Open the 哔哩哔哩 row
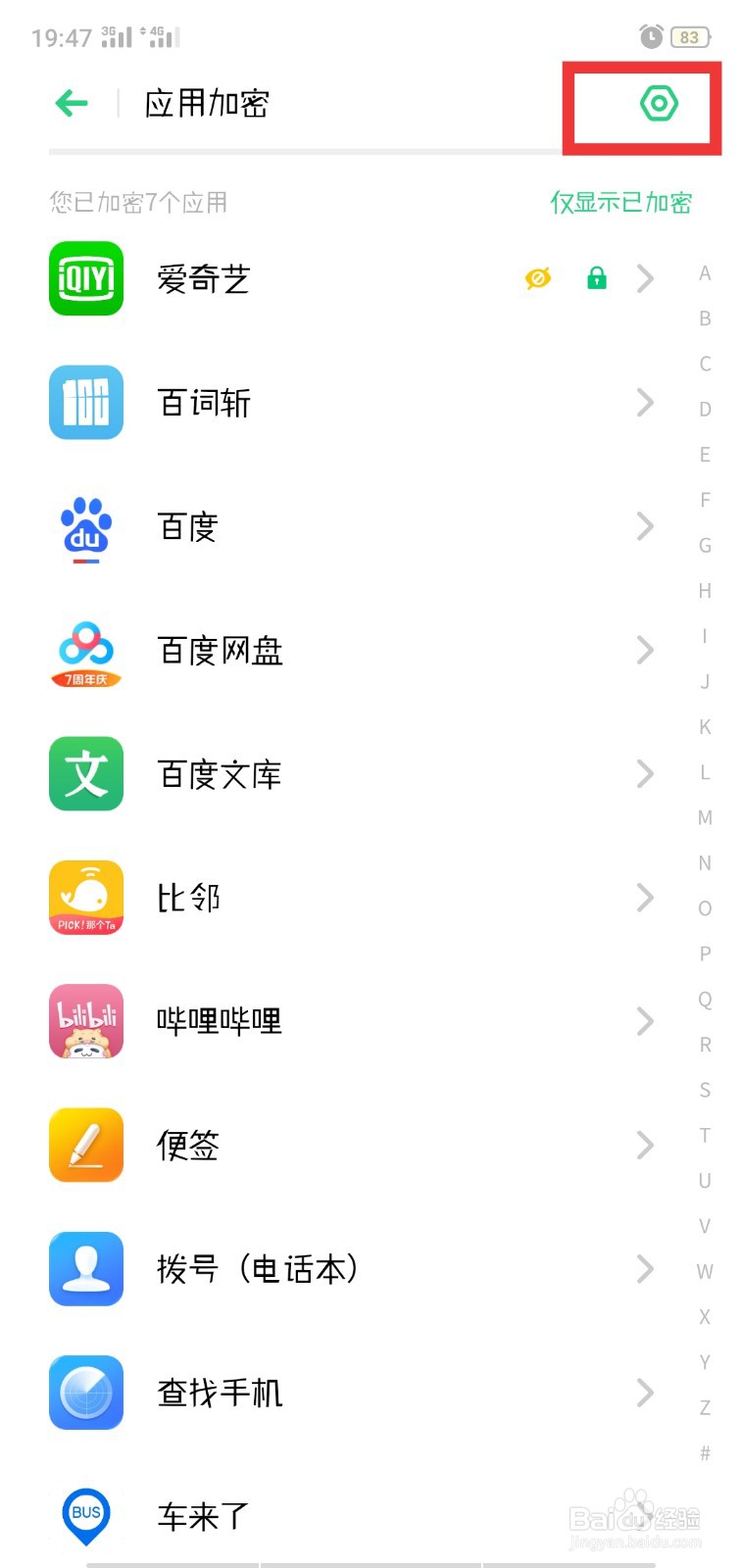 tap(353, 1021)
